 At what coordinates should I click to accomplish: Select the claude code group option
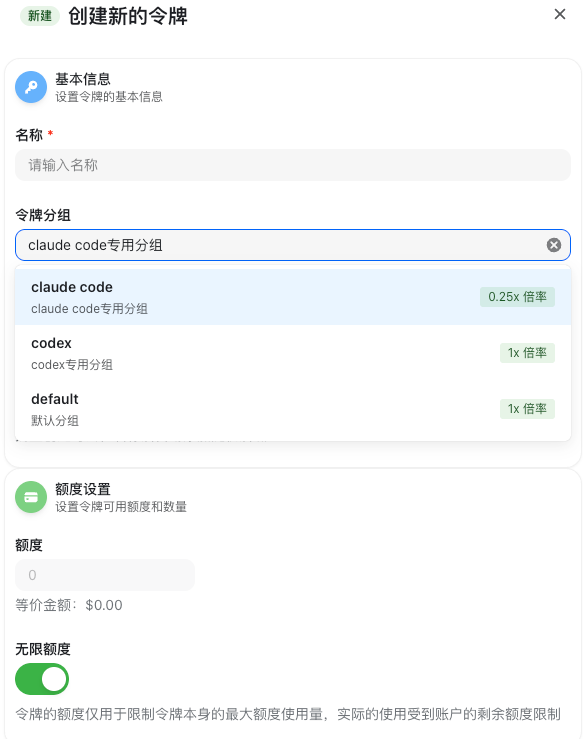point(293,297)
